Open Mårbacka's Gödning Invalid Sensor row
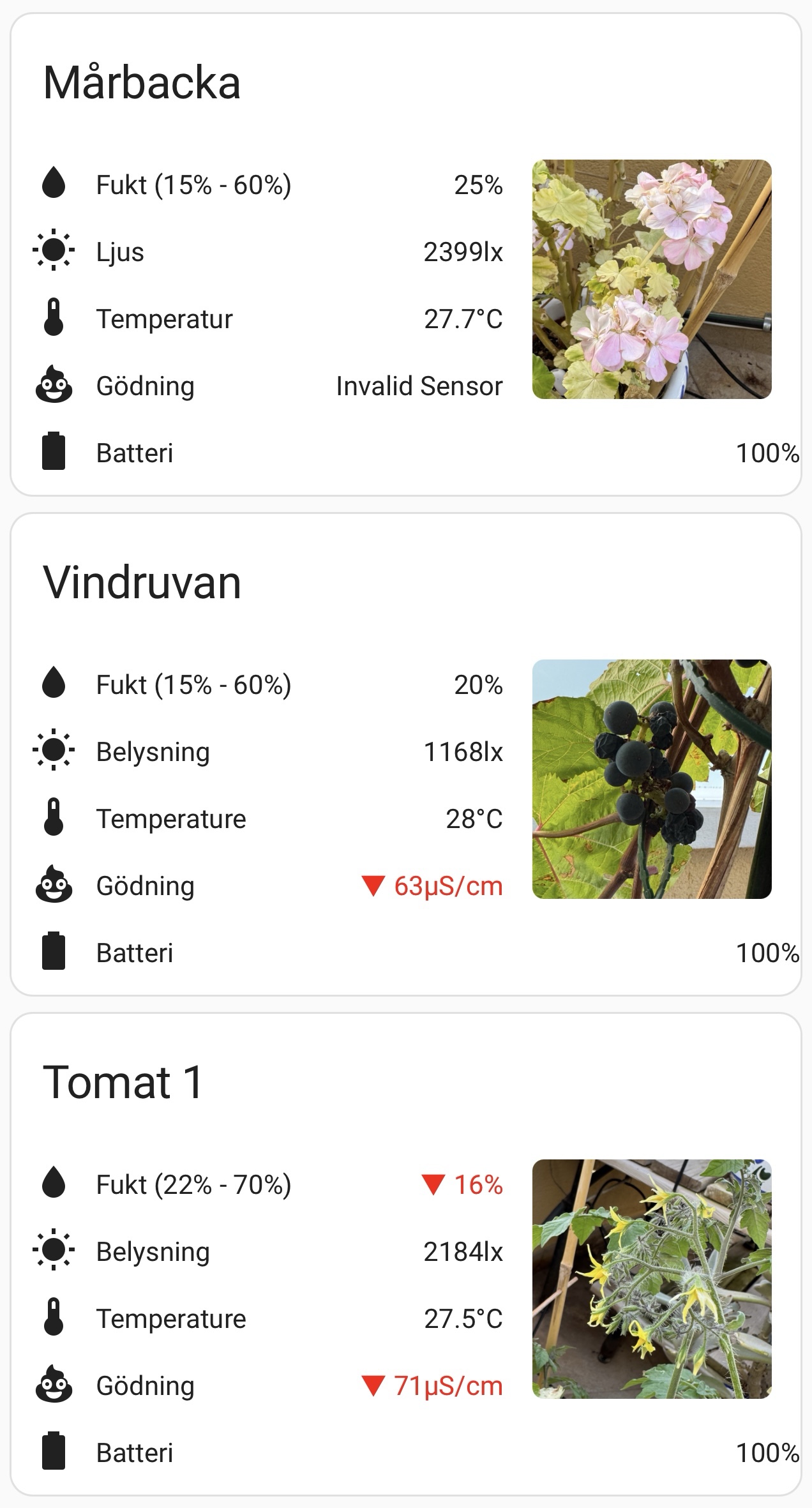Image resolution: width=812 pixels, height=1508 pixels. pos(268,386)
